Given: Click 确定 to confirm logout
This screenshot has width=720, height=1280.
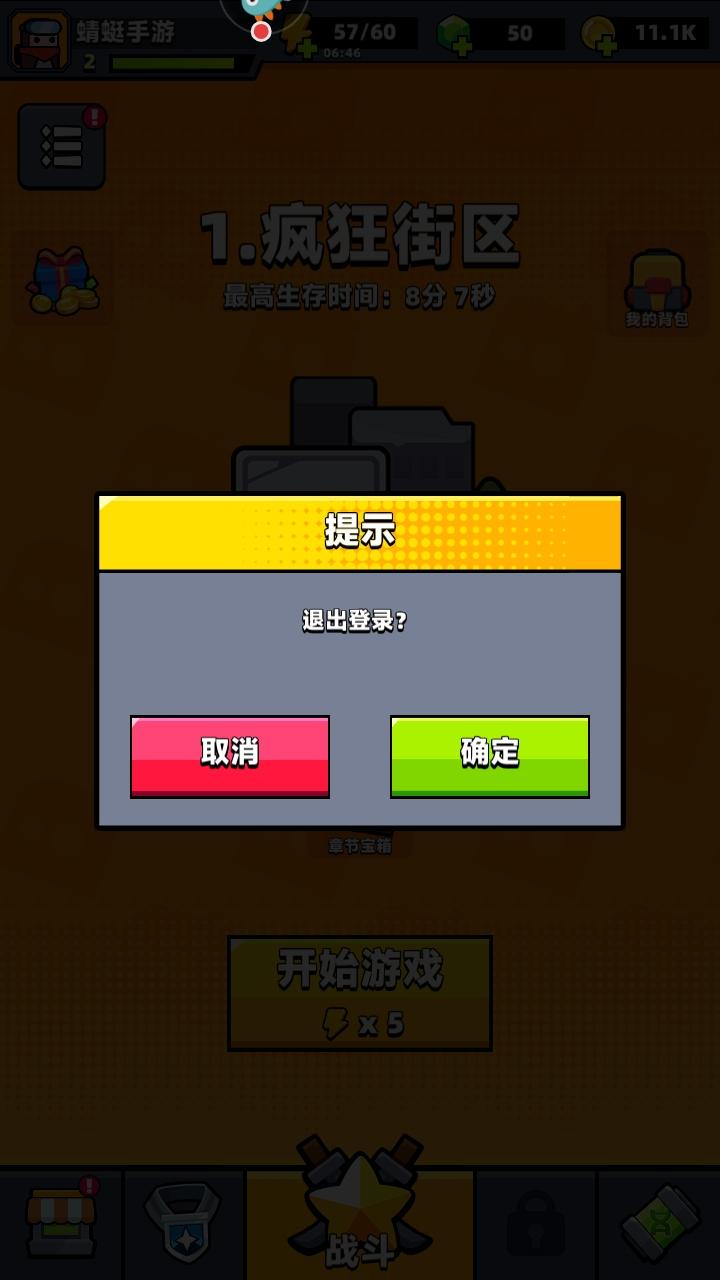Looking at the screenshot, I should 489,757.
